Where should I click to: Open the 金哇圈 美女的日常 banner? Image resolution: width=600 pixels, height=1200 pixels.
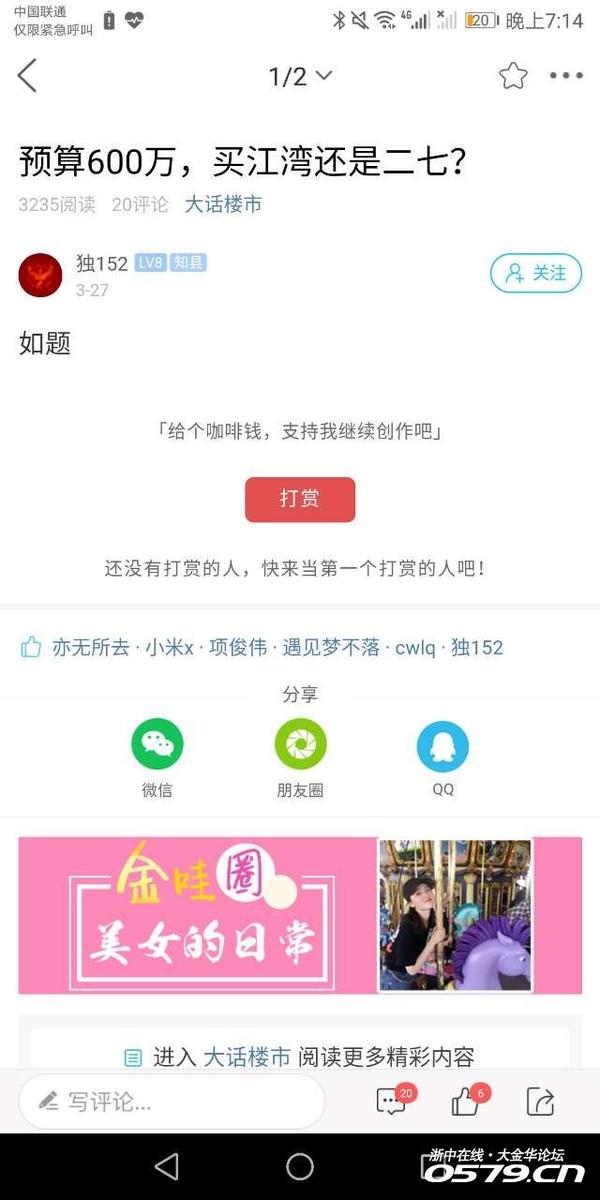pyautogui.click(x=300, y=915)
